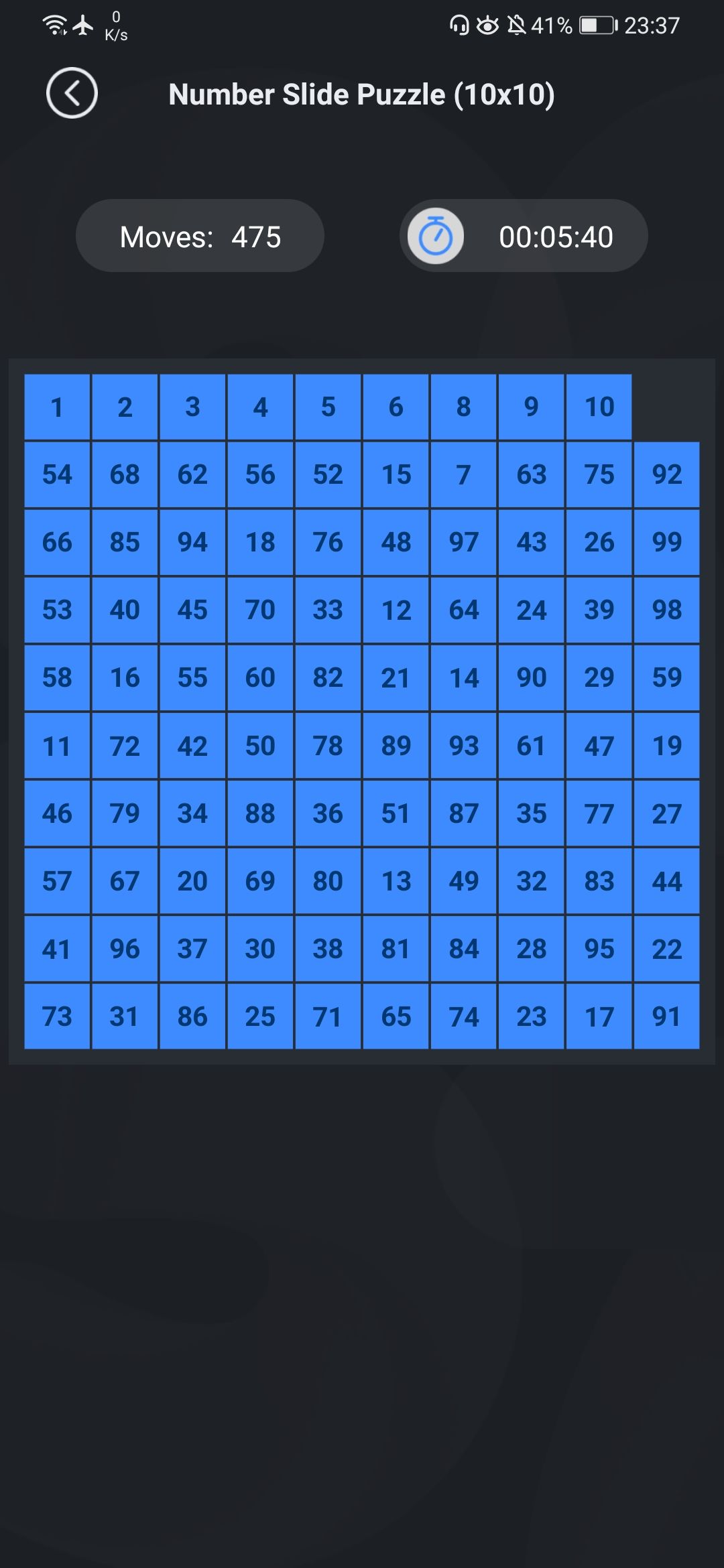724x1568 pixels.
Task: Tap tile 99 at the right edge
Action: (666, 542)
